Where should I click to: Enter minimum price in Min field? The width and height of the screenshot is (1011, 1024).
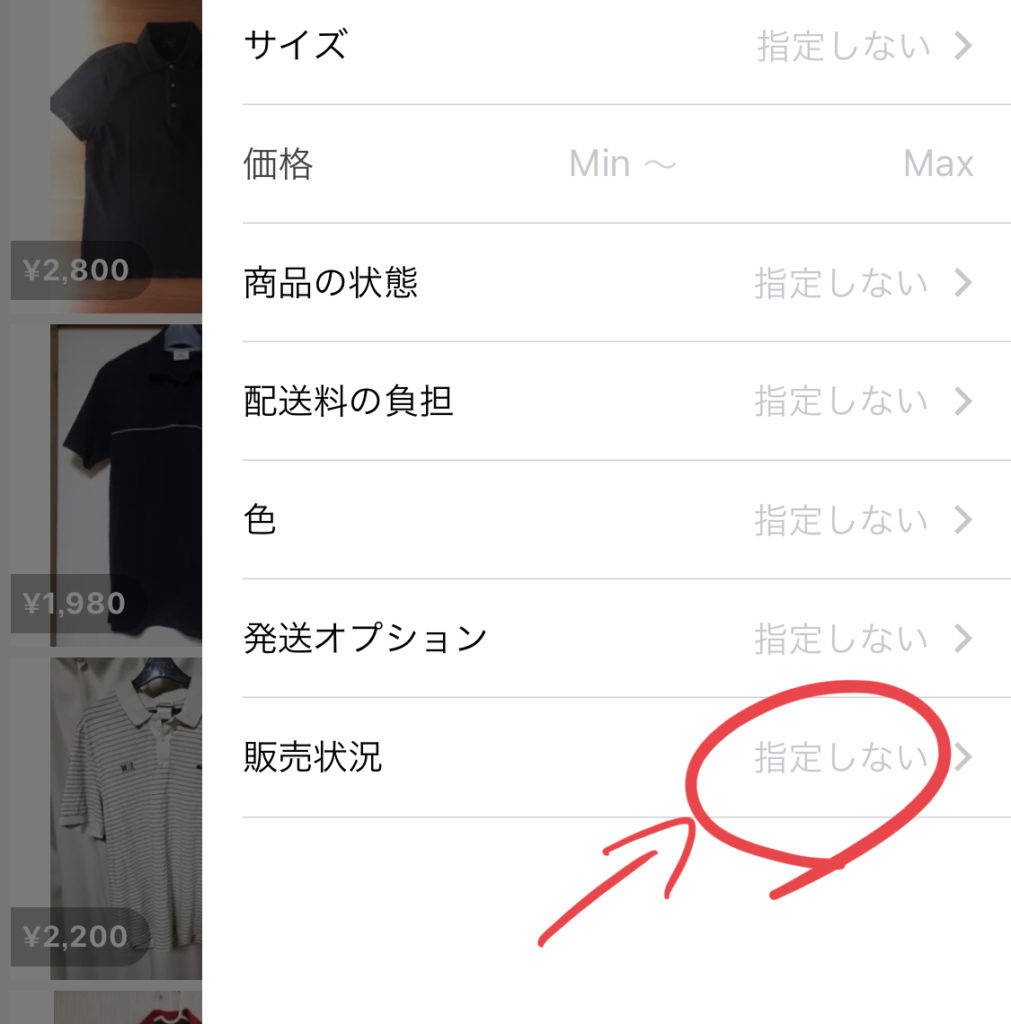(x=599, y=164)
